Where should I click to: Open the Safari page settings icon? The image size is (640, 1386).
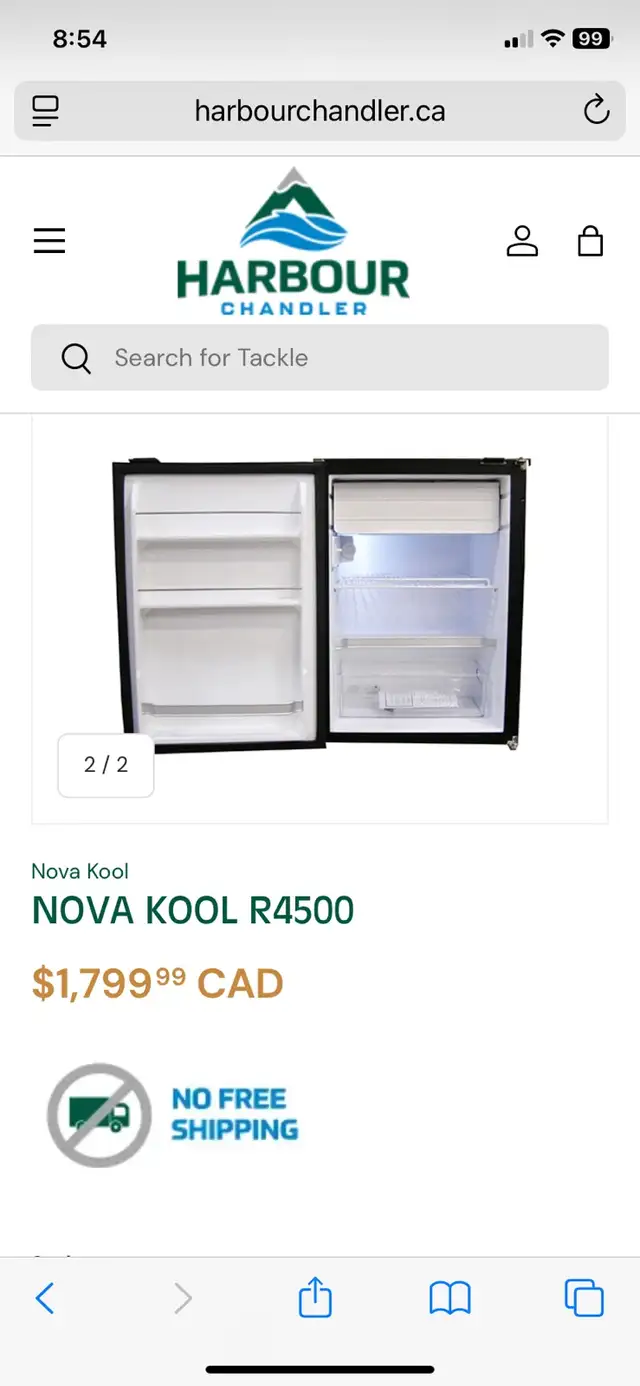[46, 110]
